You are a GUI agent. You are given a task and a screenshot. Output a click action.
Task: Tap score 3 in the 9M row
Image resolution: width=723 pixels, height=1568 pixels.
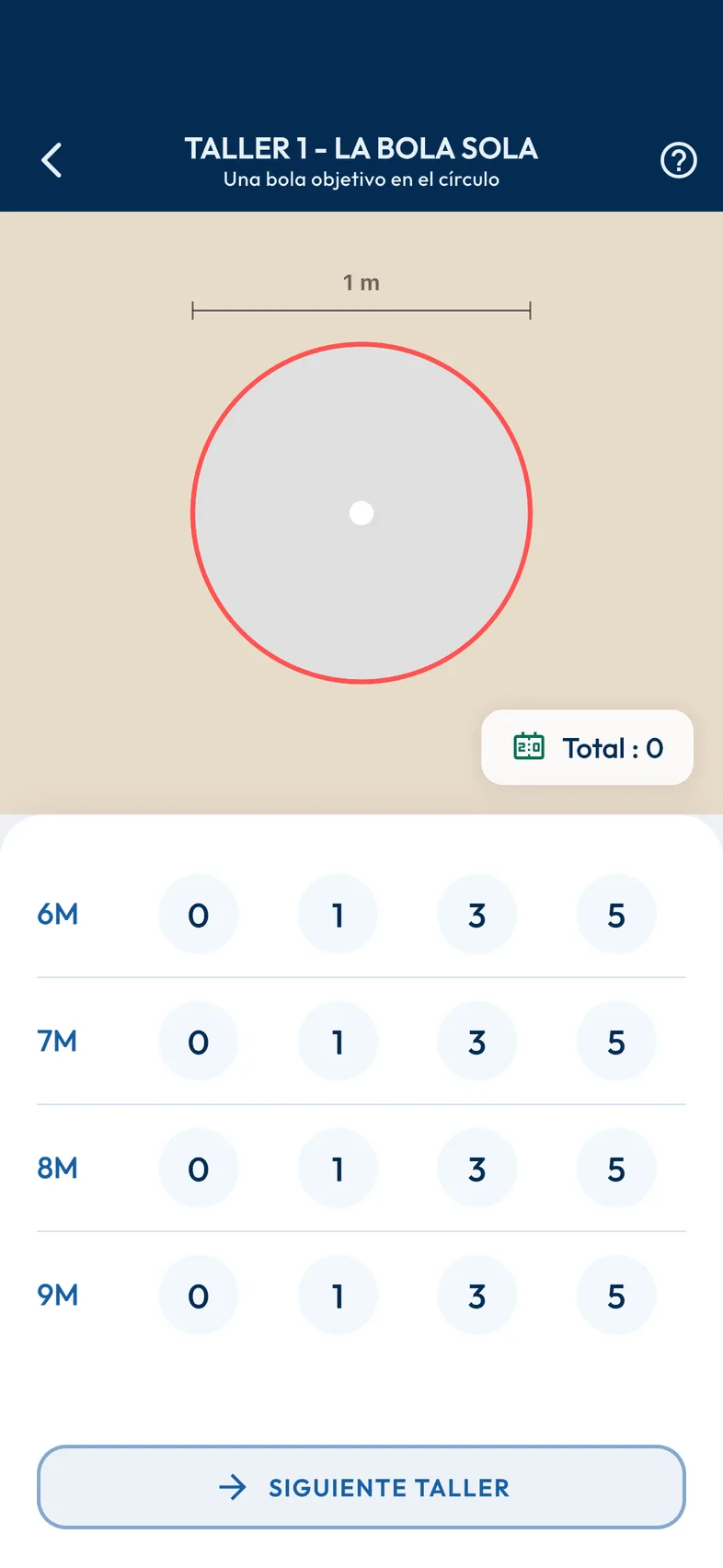[x=477, y=1296]
